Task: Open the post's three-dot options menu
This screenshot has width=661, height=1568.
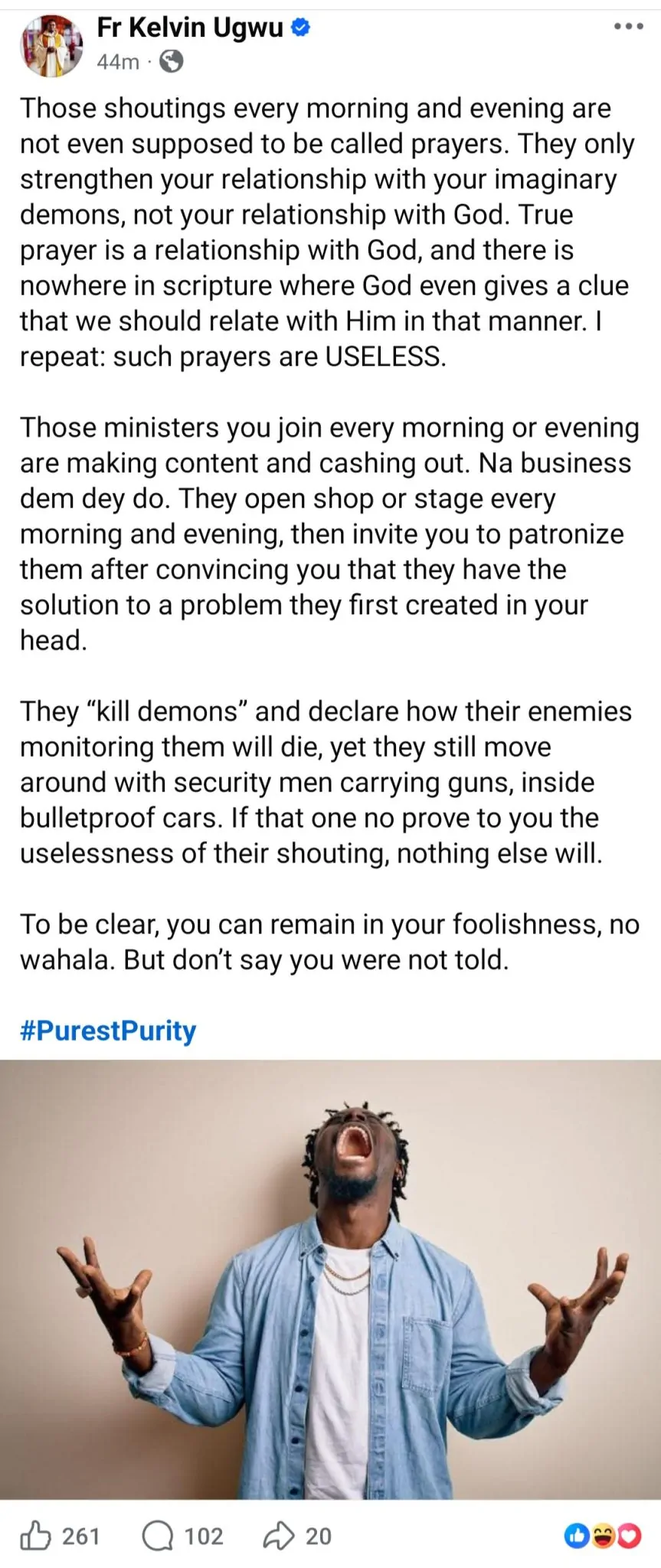Action: pos(629,27)
